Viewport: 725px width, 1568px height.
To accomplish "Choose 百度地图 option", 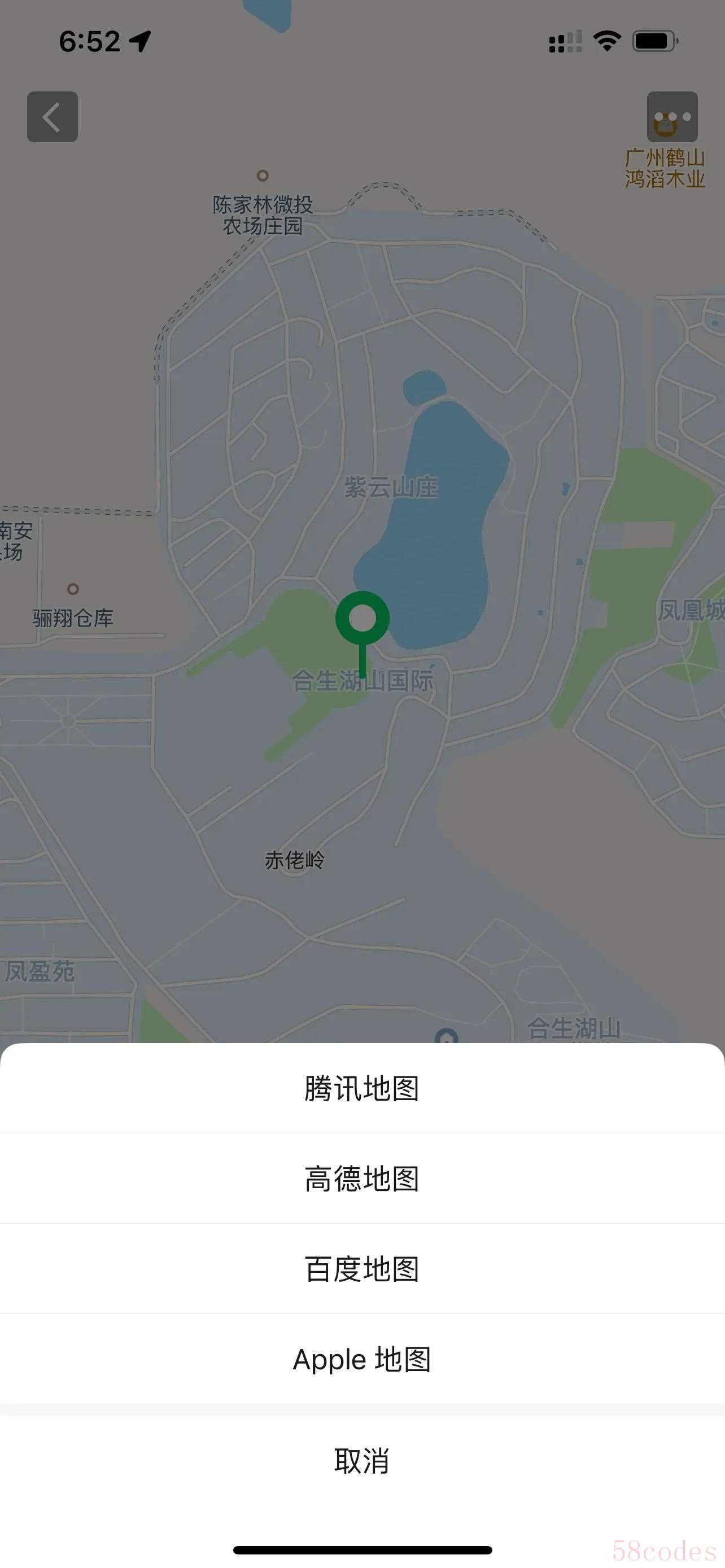I will pos(362,1269).
